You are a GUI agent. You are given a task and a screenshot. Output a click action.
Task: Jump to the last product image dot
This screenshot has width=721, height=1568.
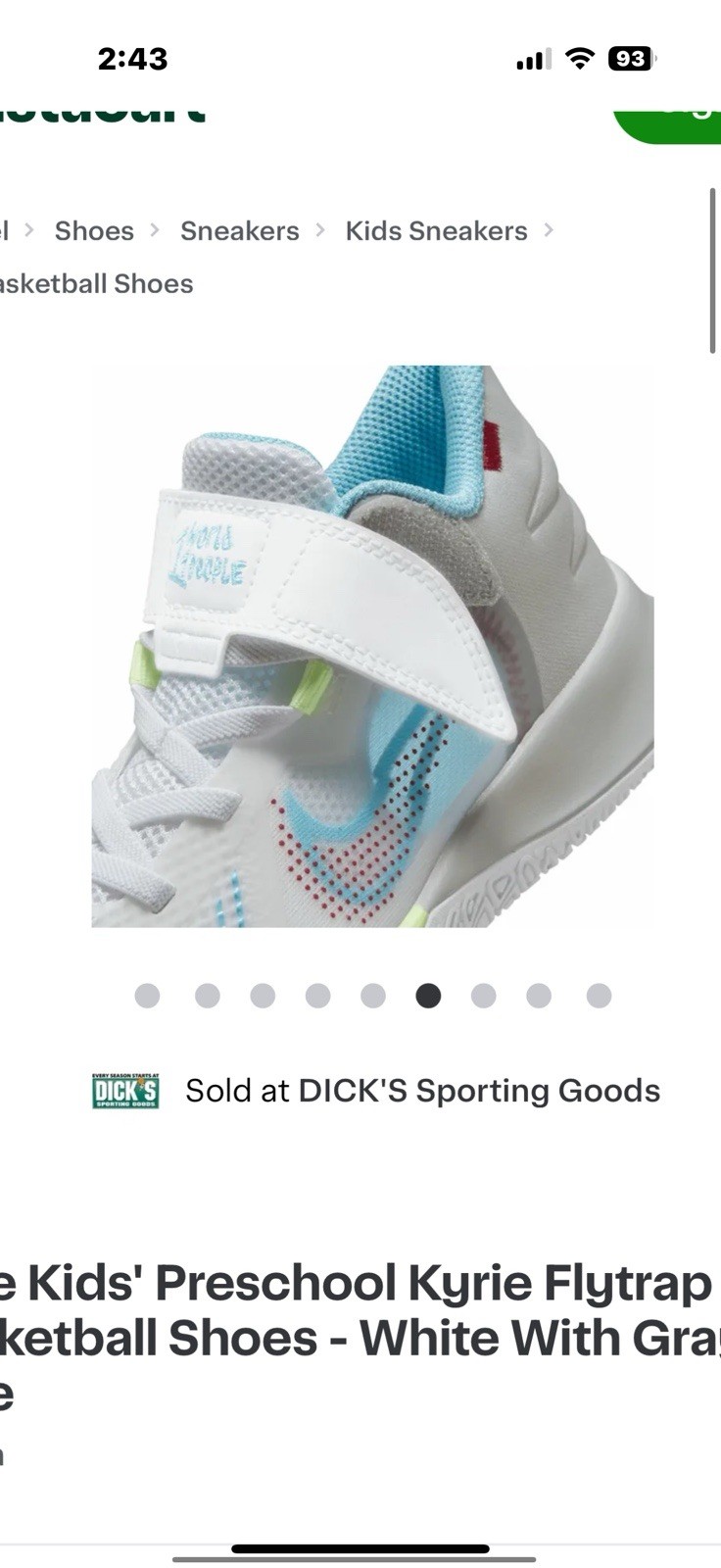(599, 996)
